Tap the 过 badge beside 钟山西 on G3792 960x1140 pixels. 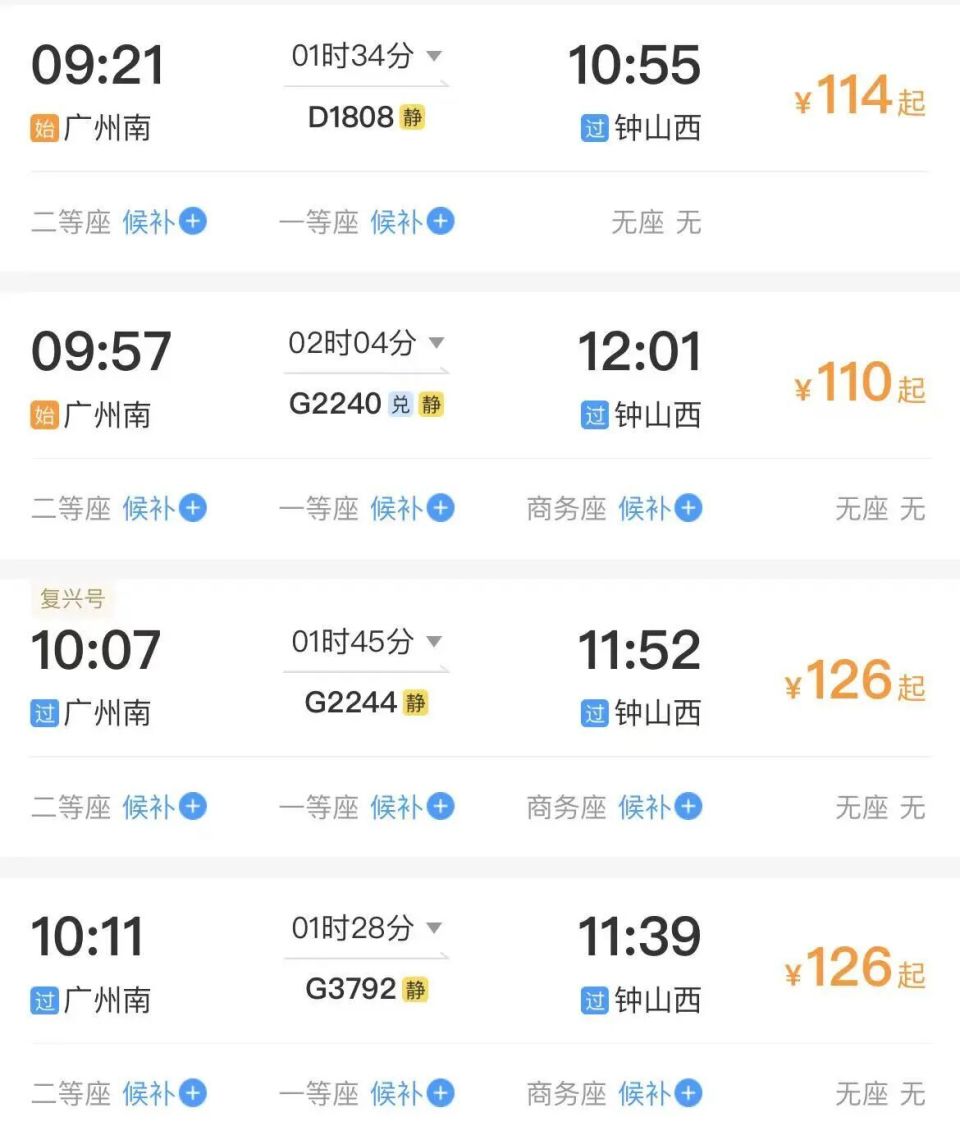594,998
